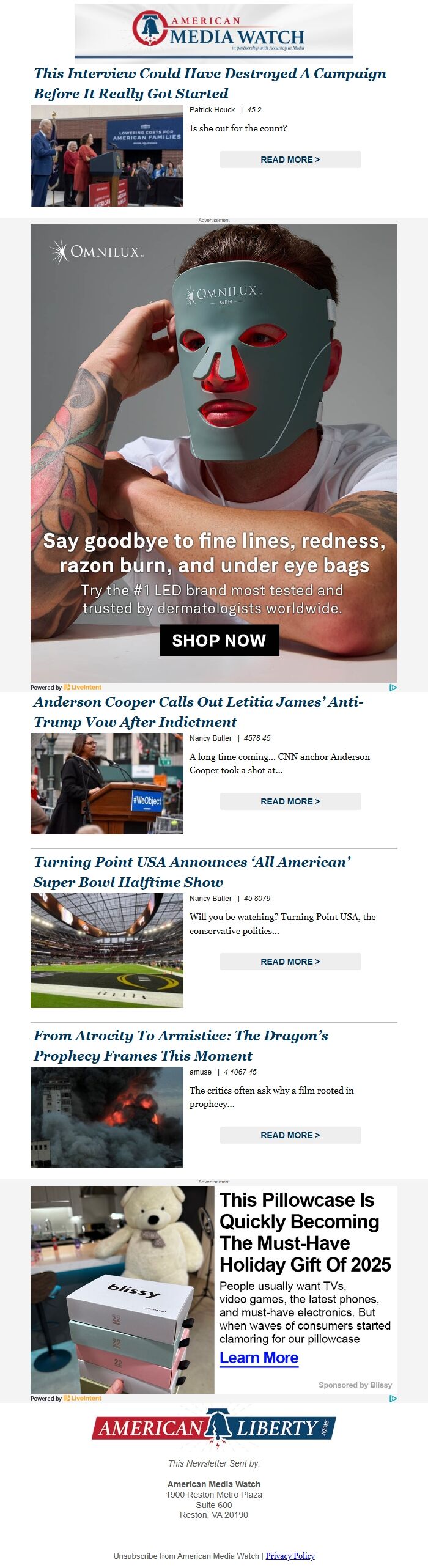Open the Anderson Cooper Letitia James headline

pos(198,712)
